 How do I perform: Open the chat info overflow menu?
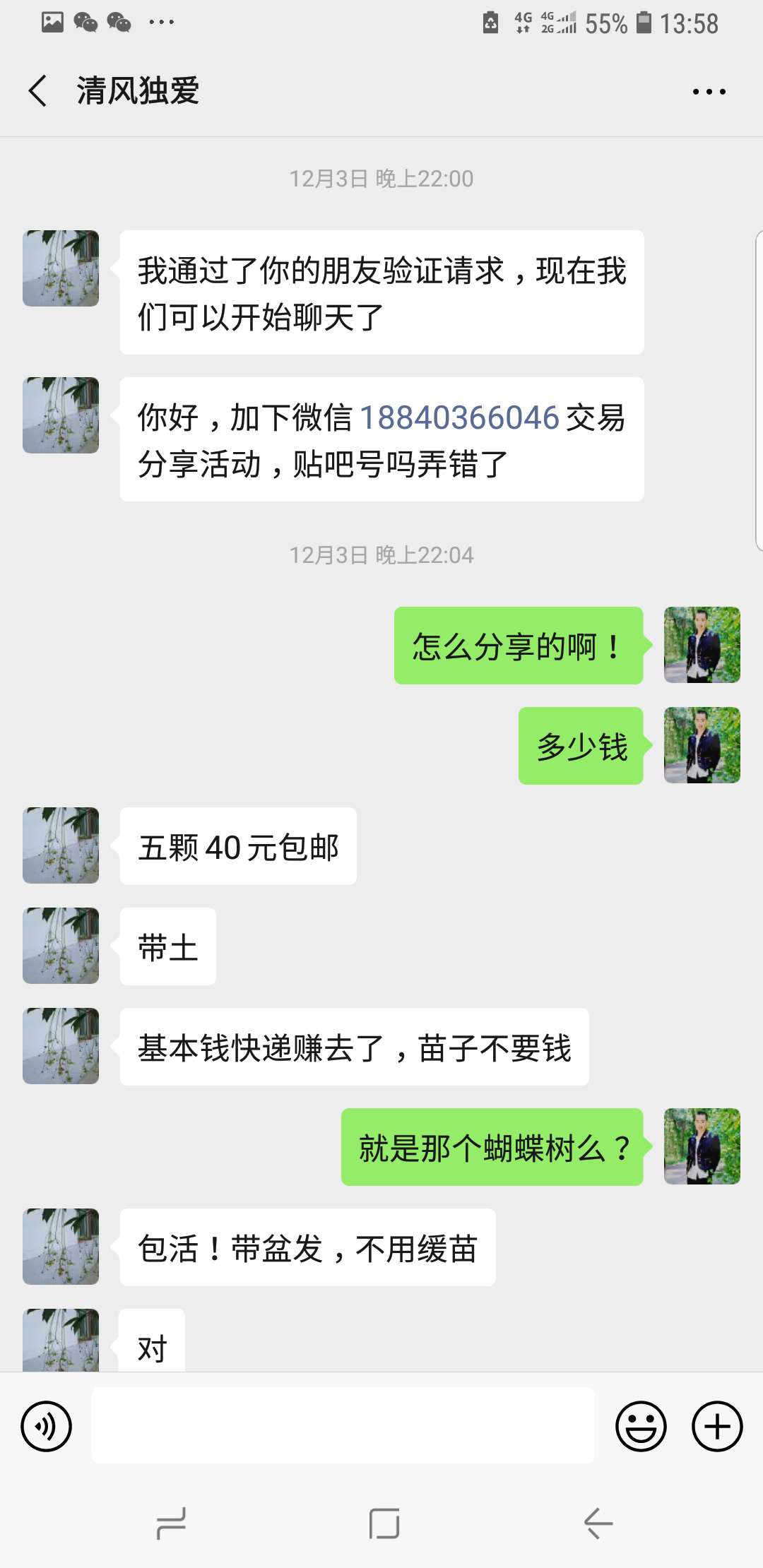click(x=709, y=92)
